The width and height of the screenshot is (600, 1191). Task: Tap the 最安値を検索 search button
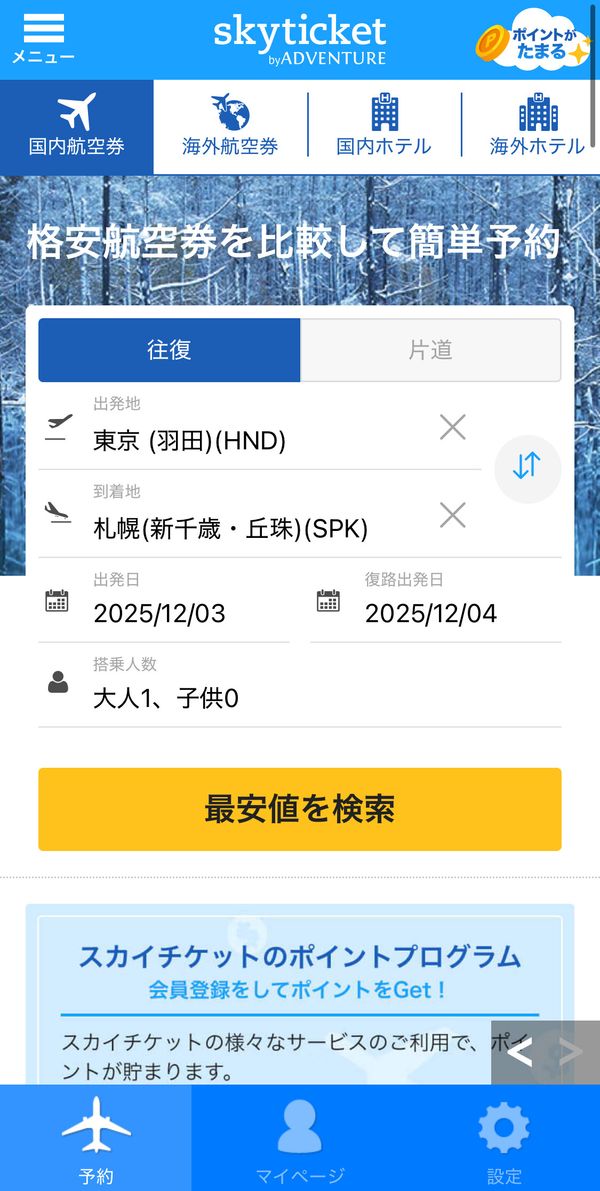[x=300, y=809]
